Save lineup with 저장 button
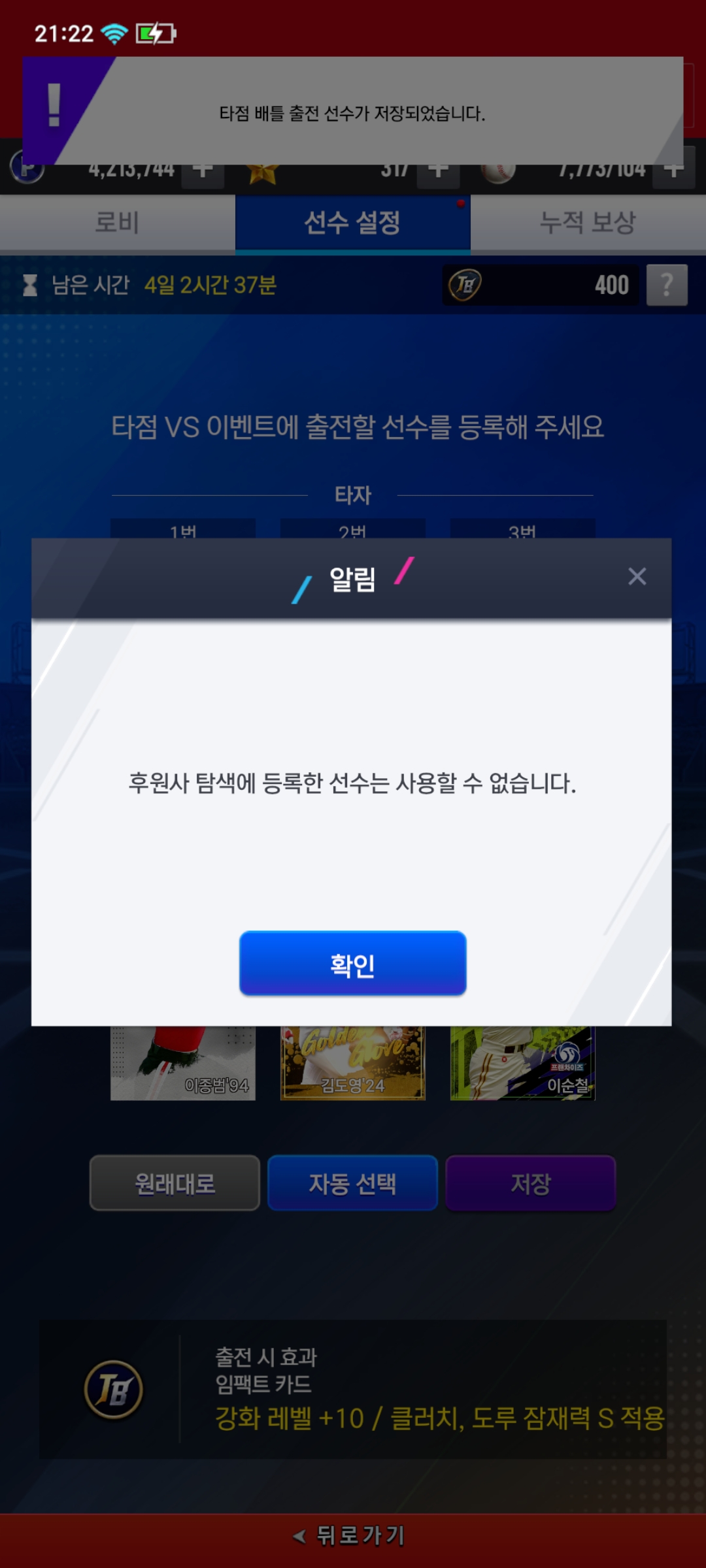 click(x=530, y=1183)
